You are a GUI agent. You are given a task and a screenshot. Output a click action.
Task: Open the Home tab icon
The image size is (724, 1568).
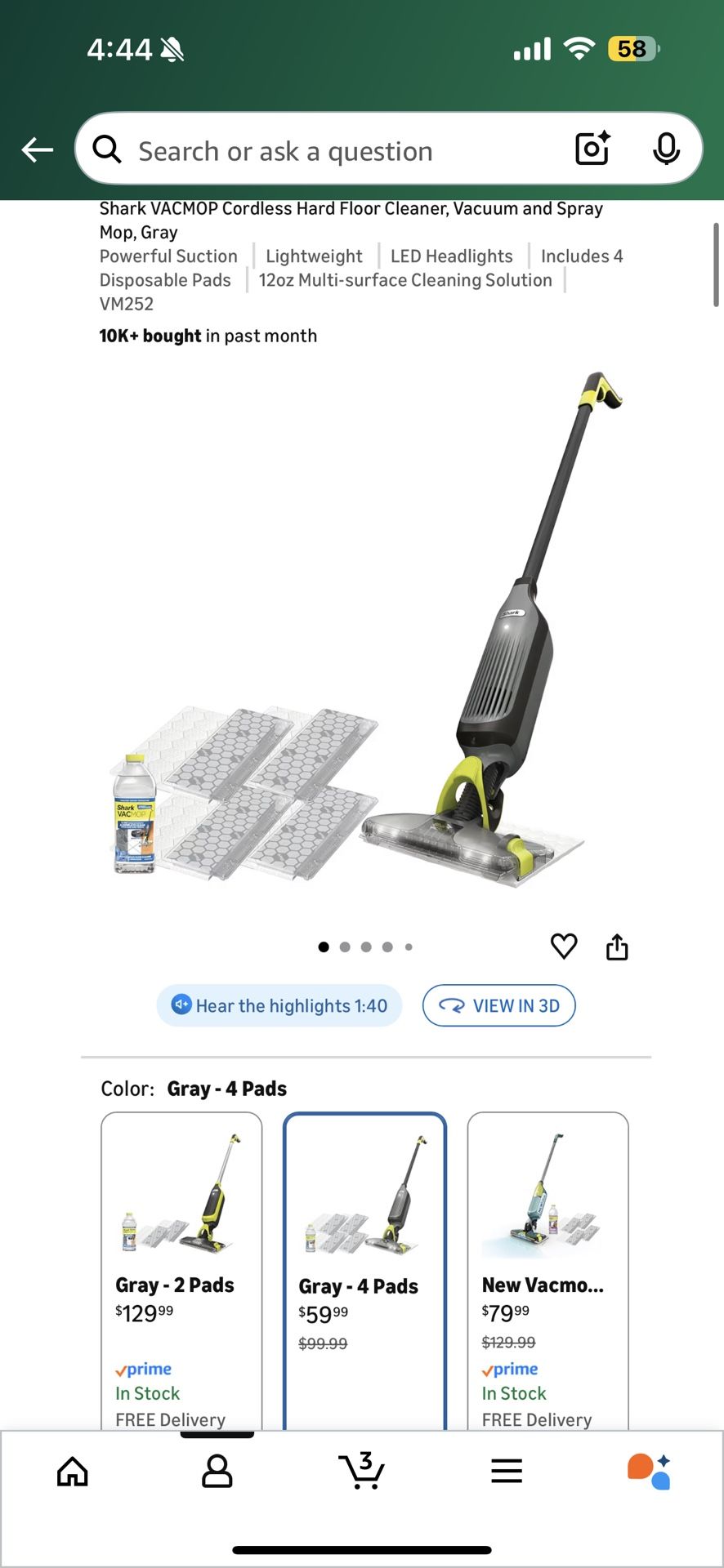pyautogui.click(x=72, y=1470)
